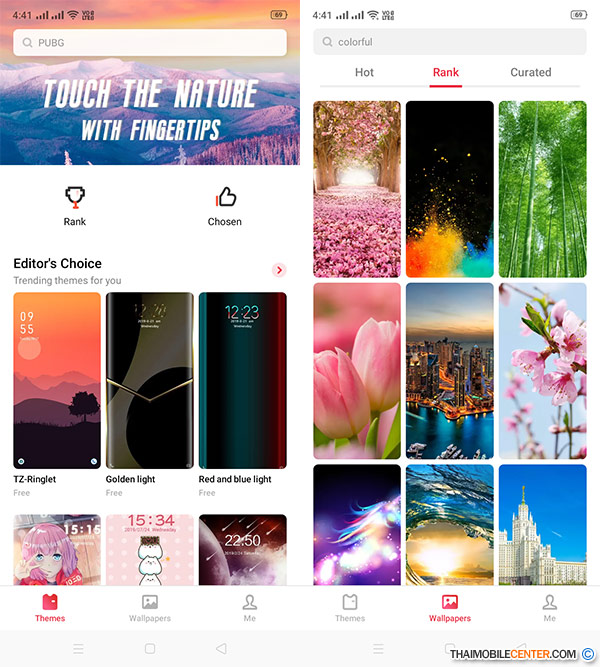Open the white tower building wallpaper
This screenshot has width=600, height=667.
tap(542, 525)
